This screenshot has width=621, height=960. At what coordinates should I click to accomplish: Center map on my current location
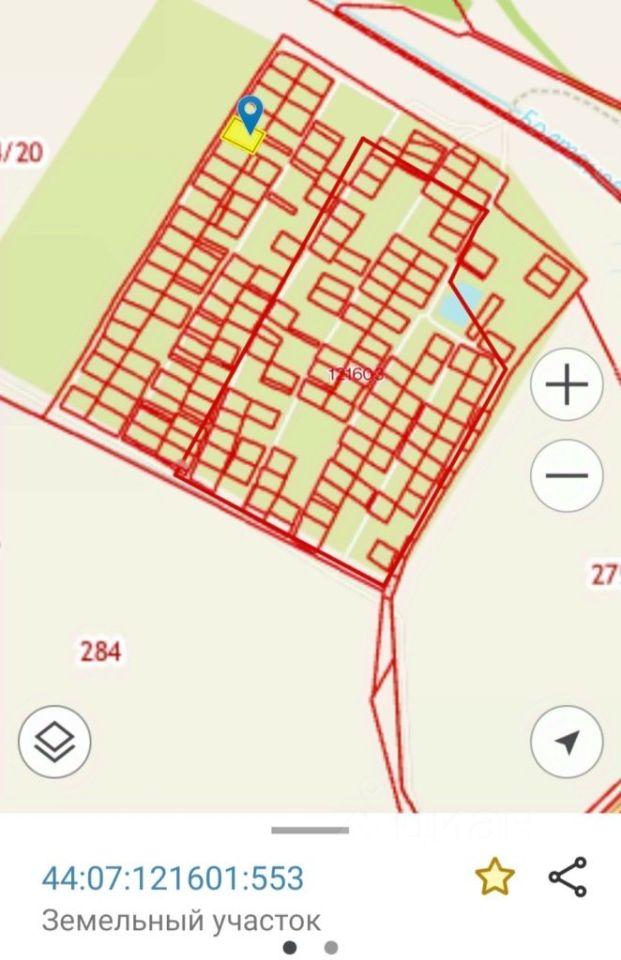pos(566,742)
